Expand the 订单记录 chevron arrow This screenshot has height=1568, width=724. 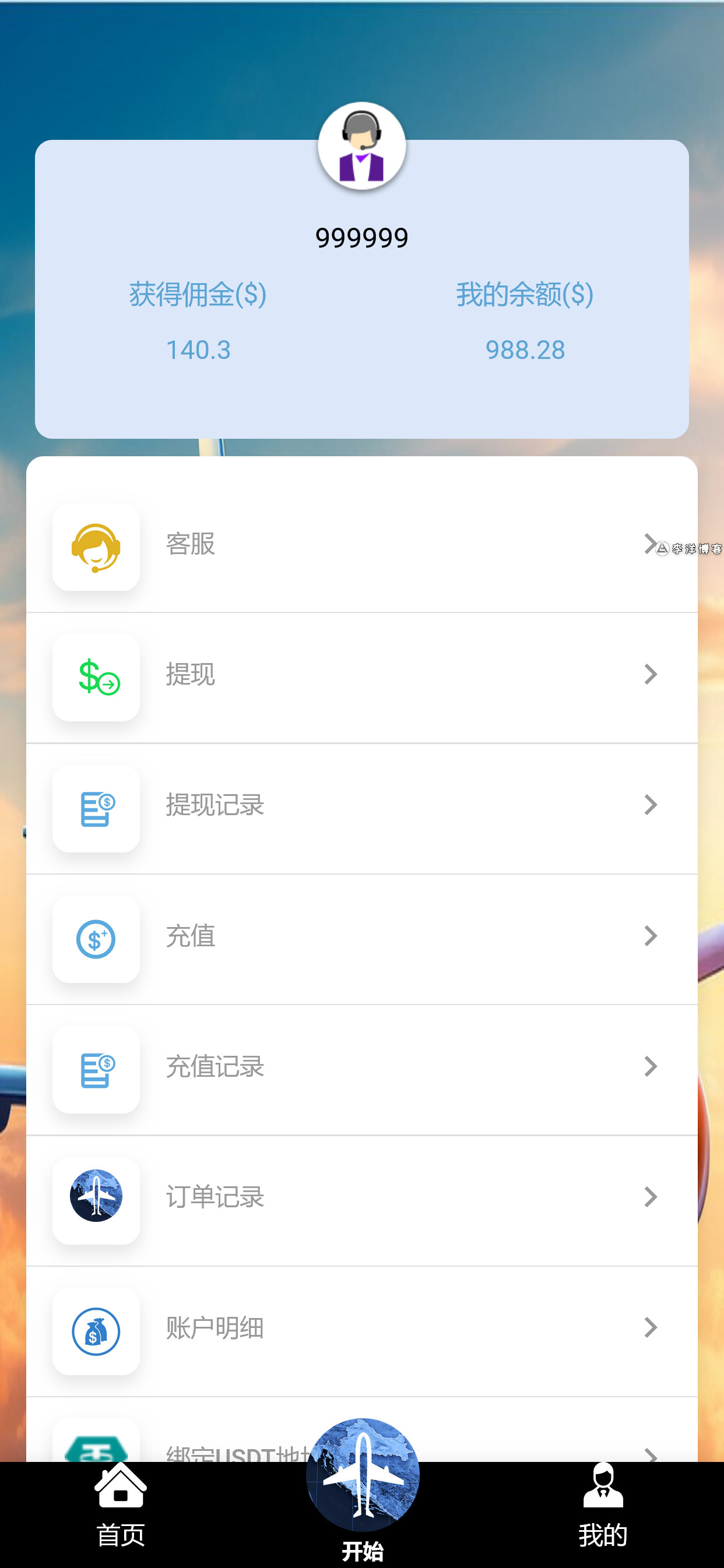tap(651, 1197)
